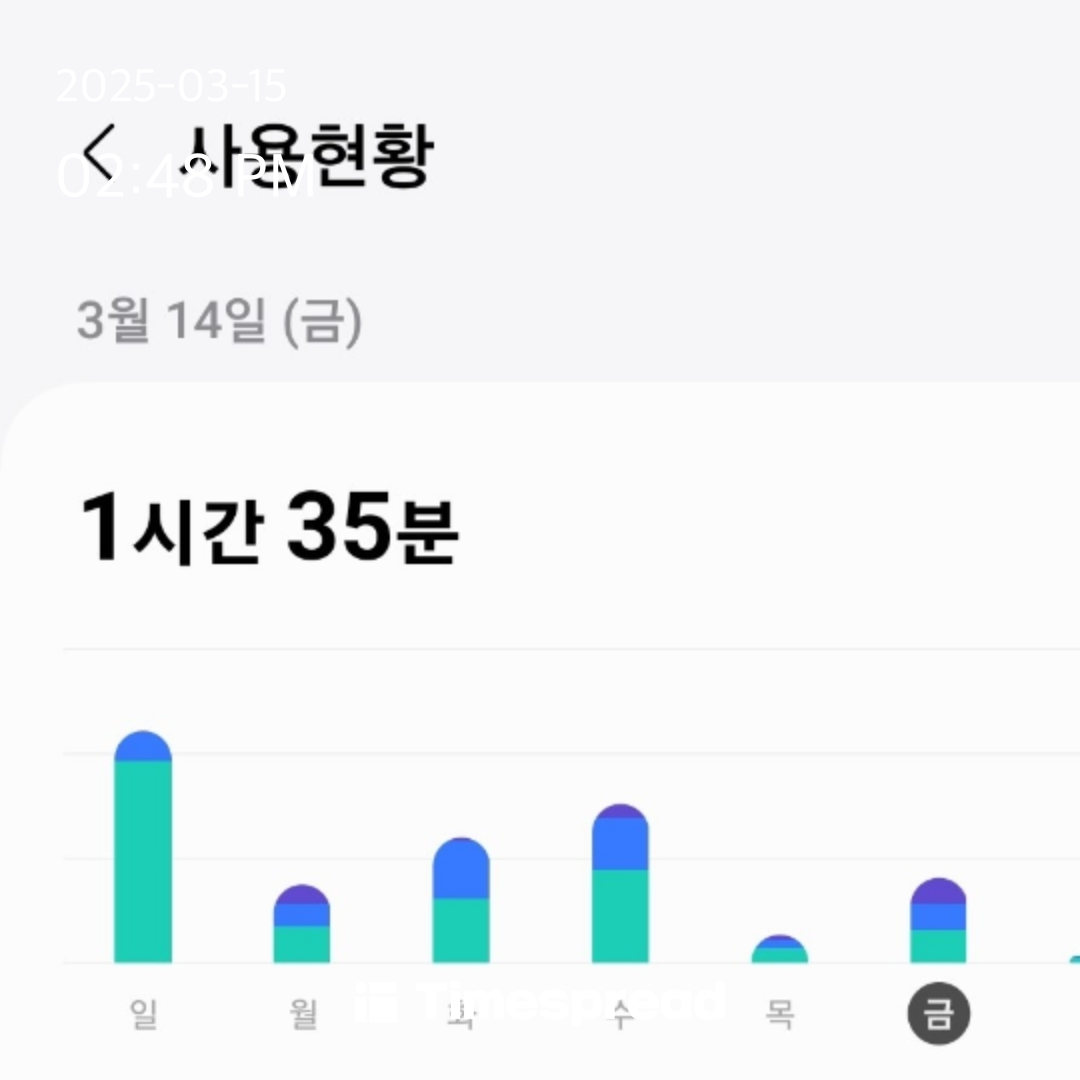
Task: Select the 수 (Wednesday) usage bar
Action: [620, 883]
